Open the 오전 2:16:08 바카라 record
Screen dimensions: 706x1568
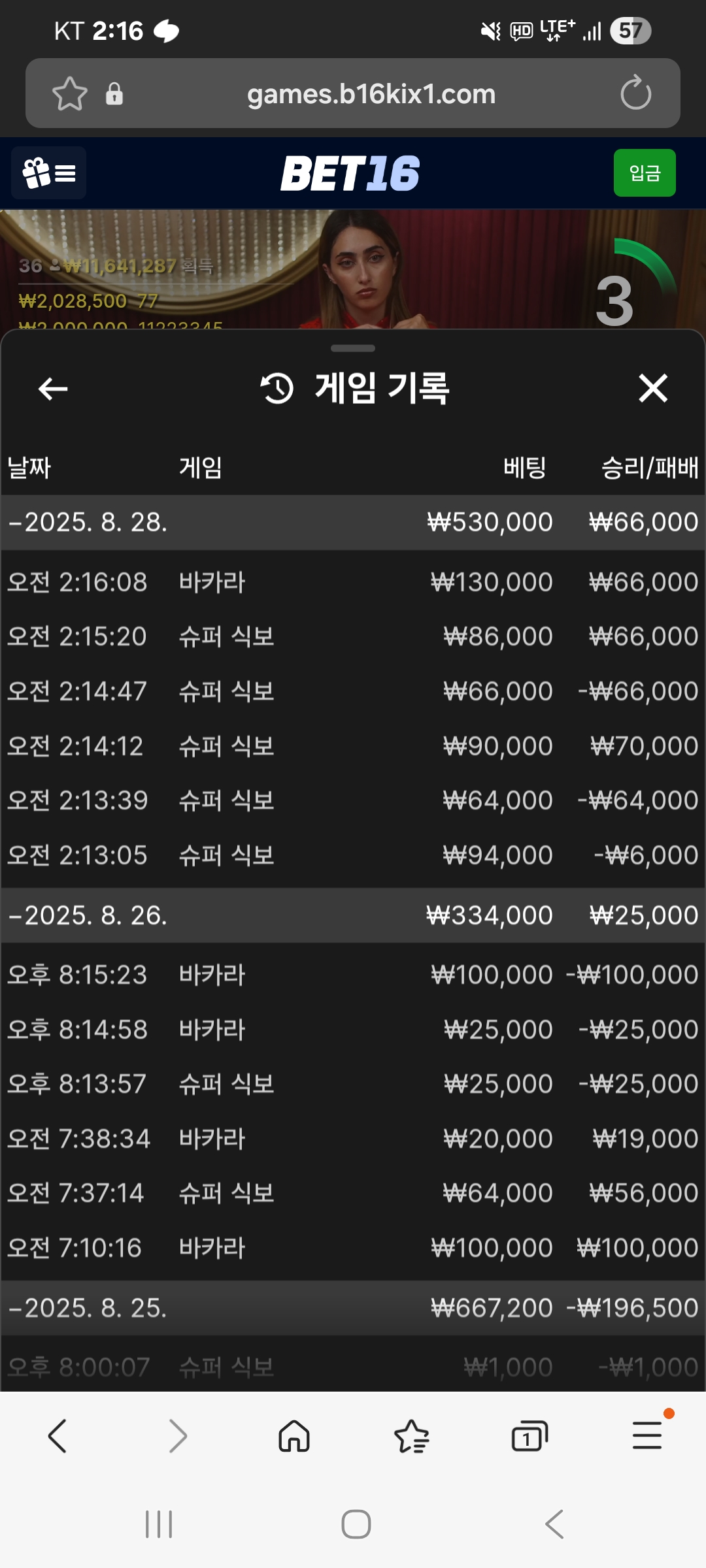pos(353,582)
